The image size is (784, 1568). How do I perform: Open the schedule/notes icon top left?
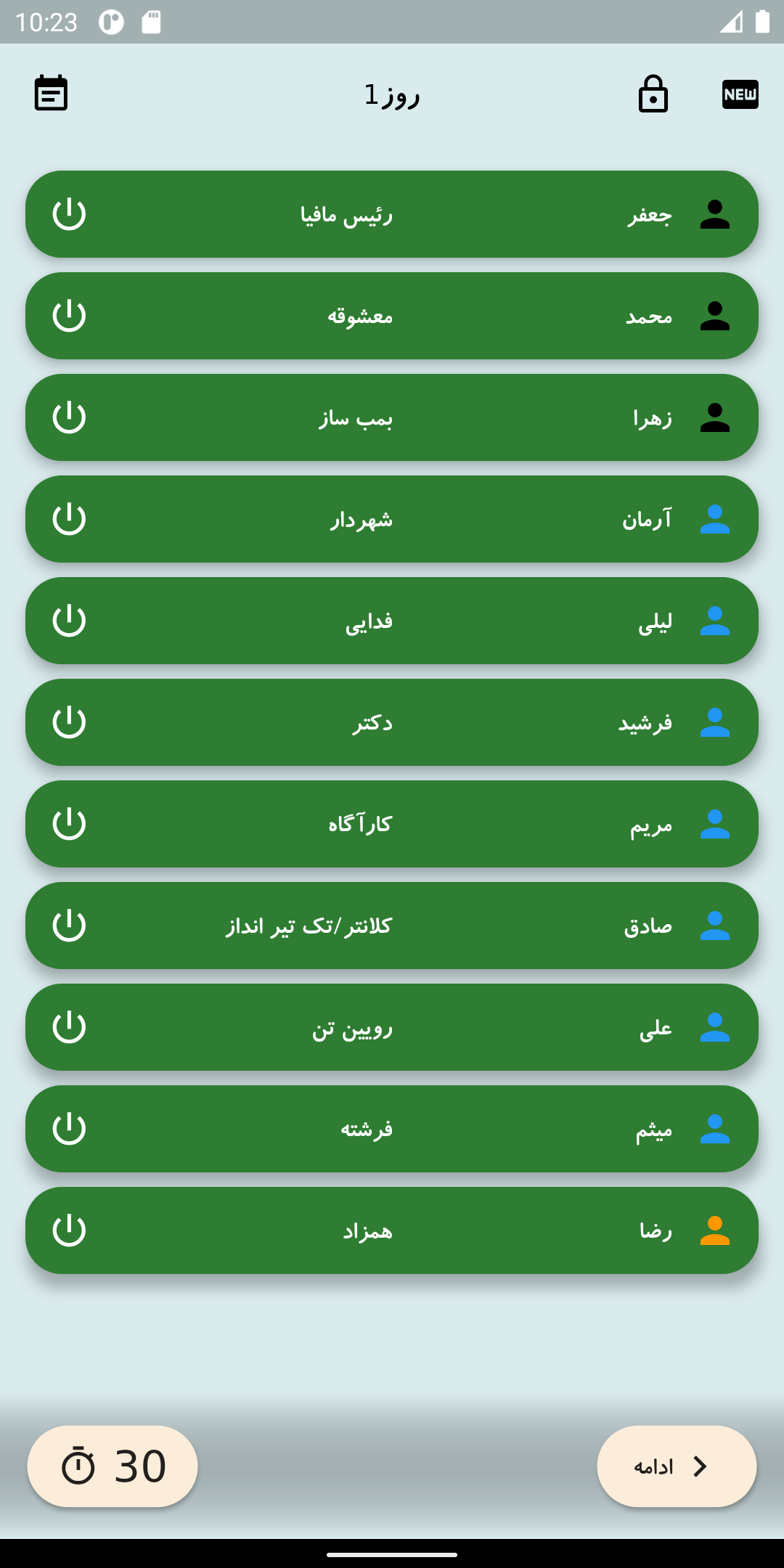pos(51,93)
